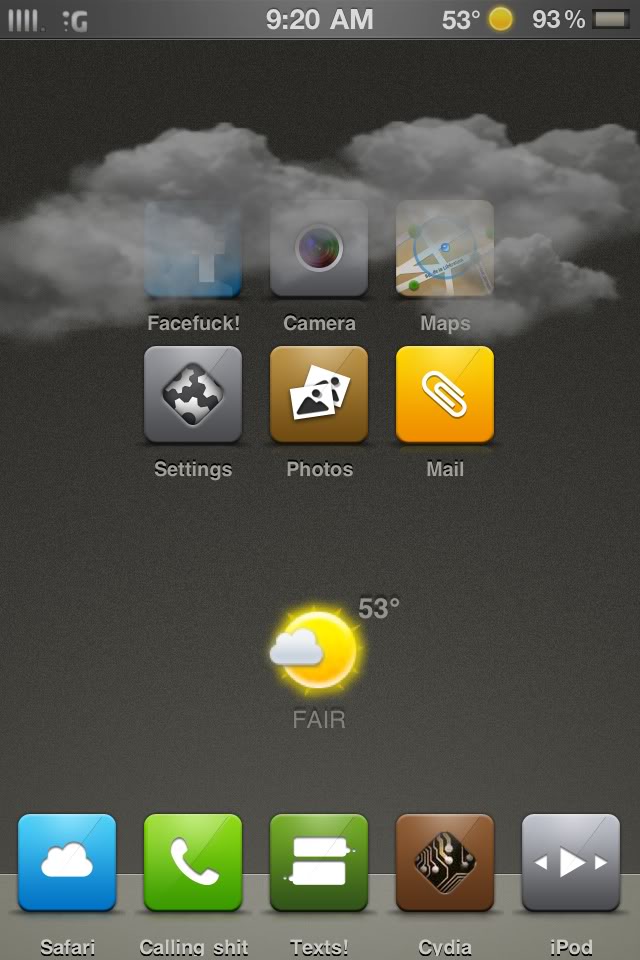Open the green phone app in dock
The height and width of the screenshot is (960, 640).
coord(193,862)
